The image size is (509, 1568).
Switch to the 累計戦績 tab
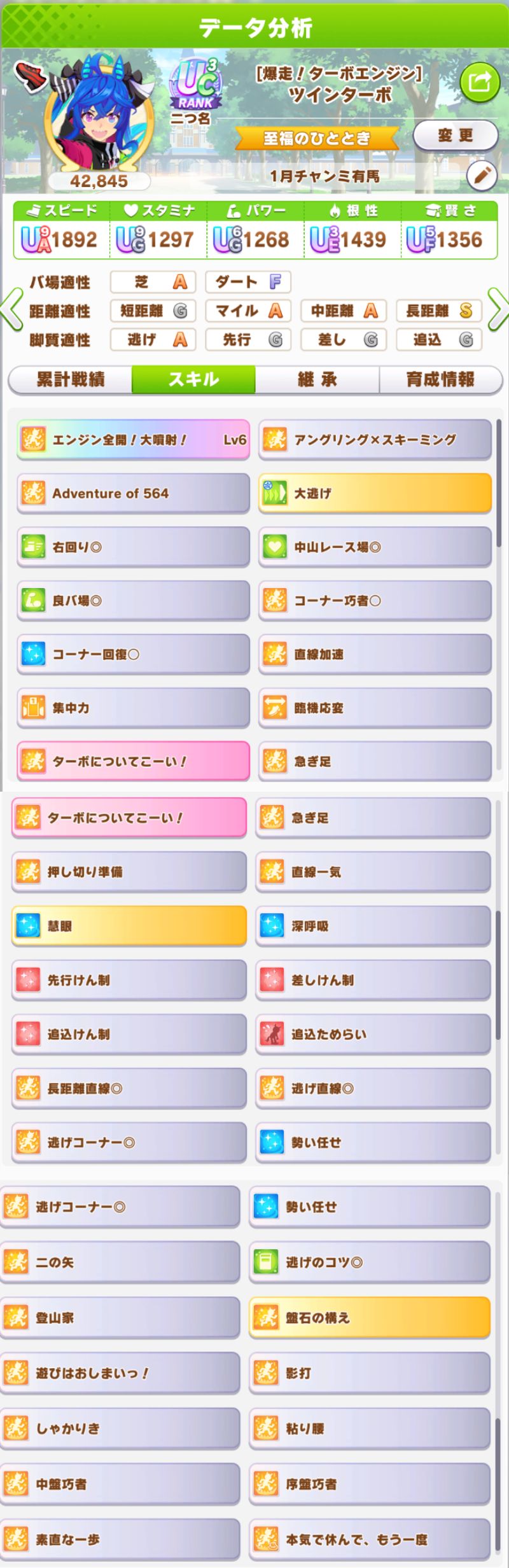point(70,380)
